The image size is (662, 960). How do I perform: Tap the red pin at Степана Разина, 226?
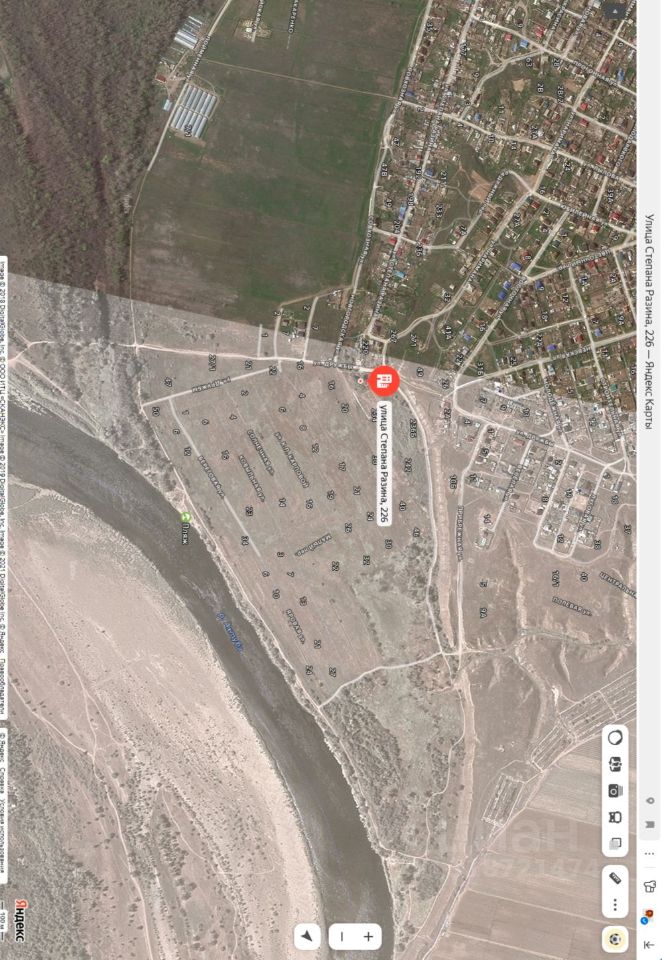point(384,381)
